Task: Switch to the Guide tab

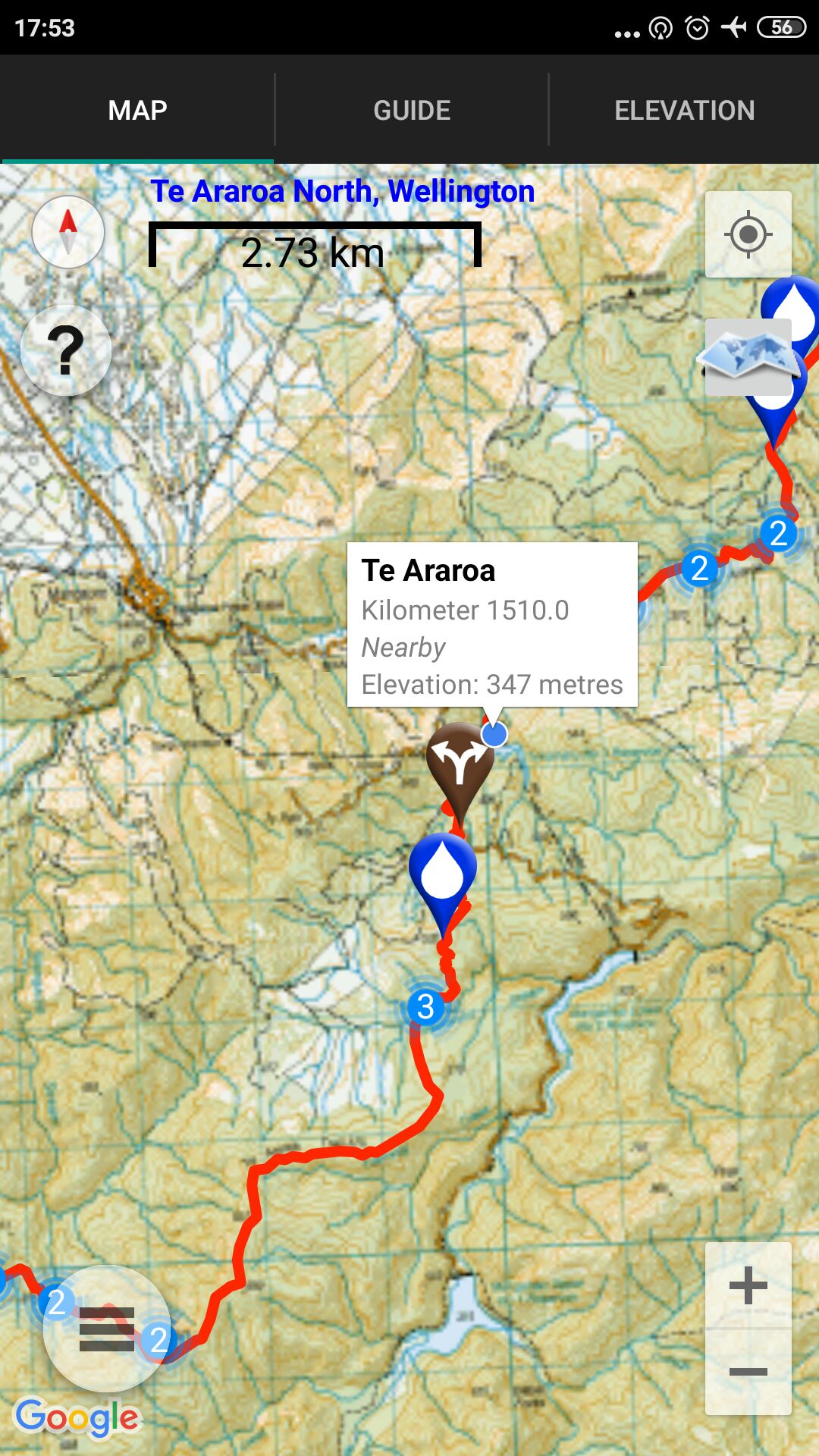Action: click(x=412, y=111)
